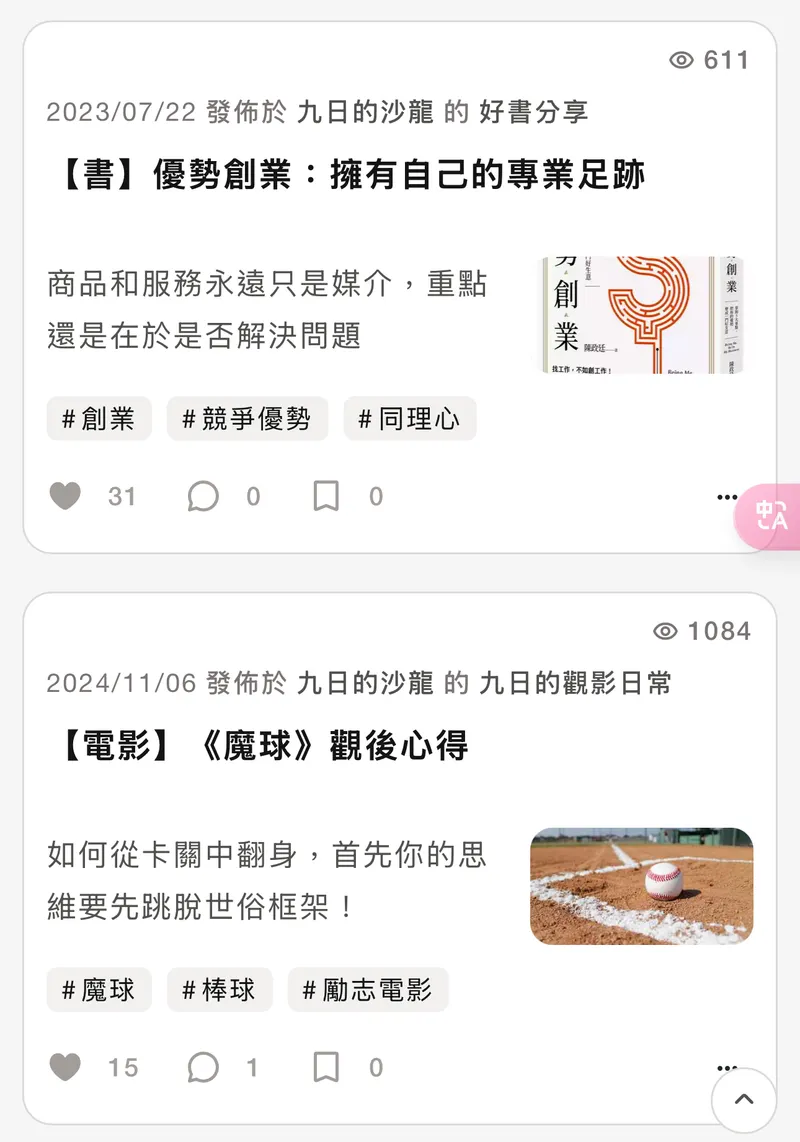Open the article 【書】優勢創業：擁有自己的專業足跡

click(351, 176)
